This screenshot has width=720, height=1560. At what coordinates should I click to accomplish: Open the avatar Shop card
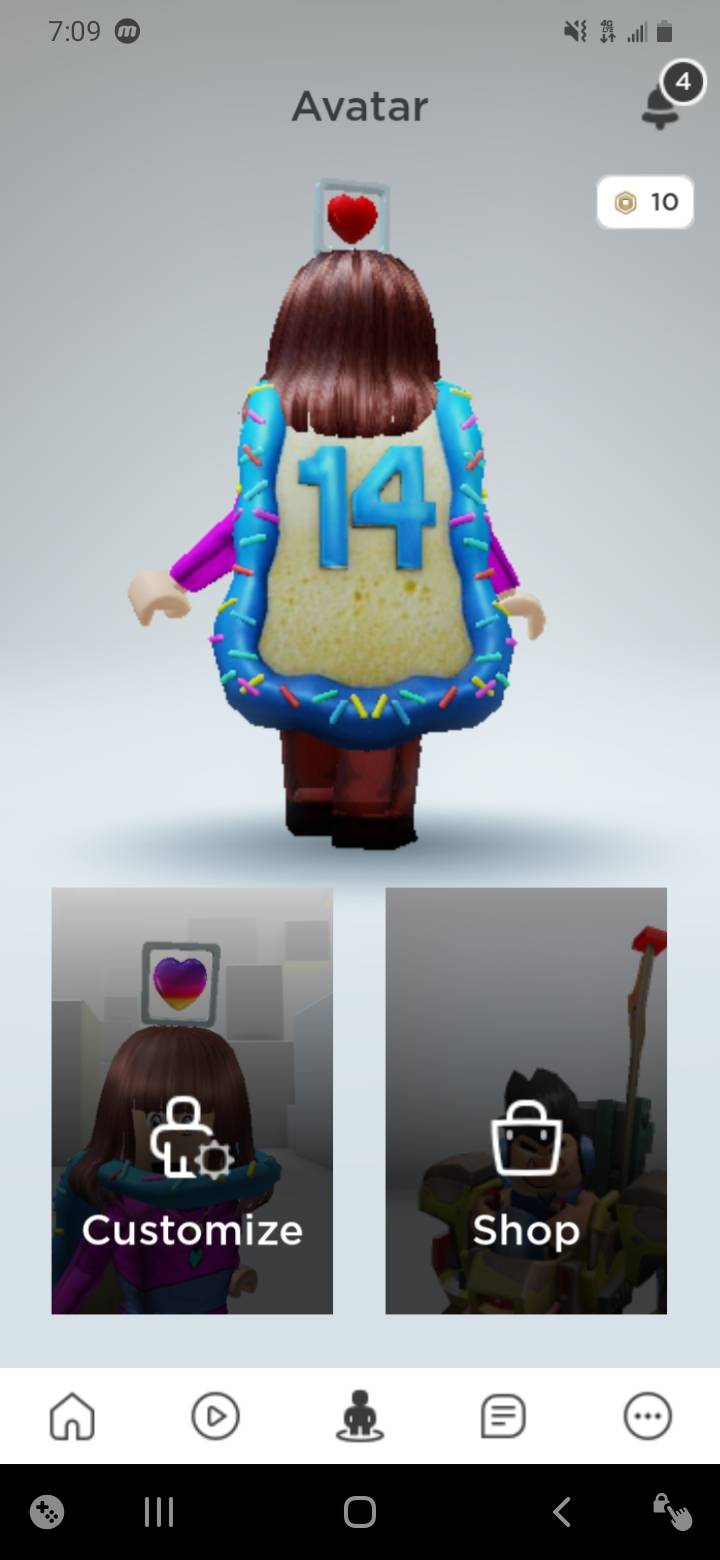[x=526, y=1100]
